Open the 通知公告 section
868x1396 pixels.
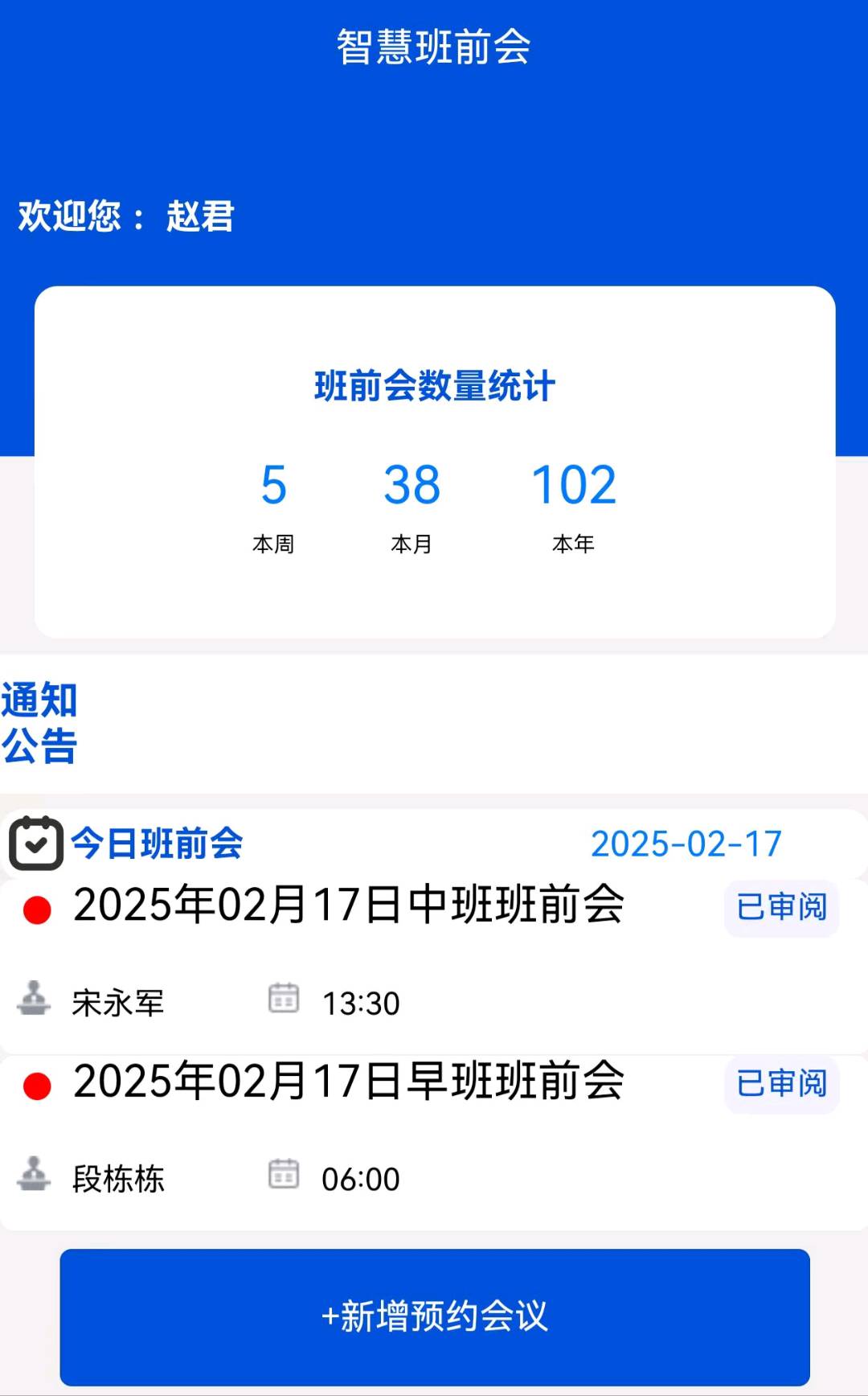tap(39, 723)
